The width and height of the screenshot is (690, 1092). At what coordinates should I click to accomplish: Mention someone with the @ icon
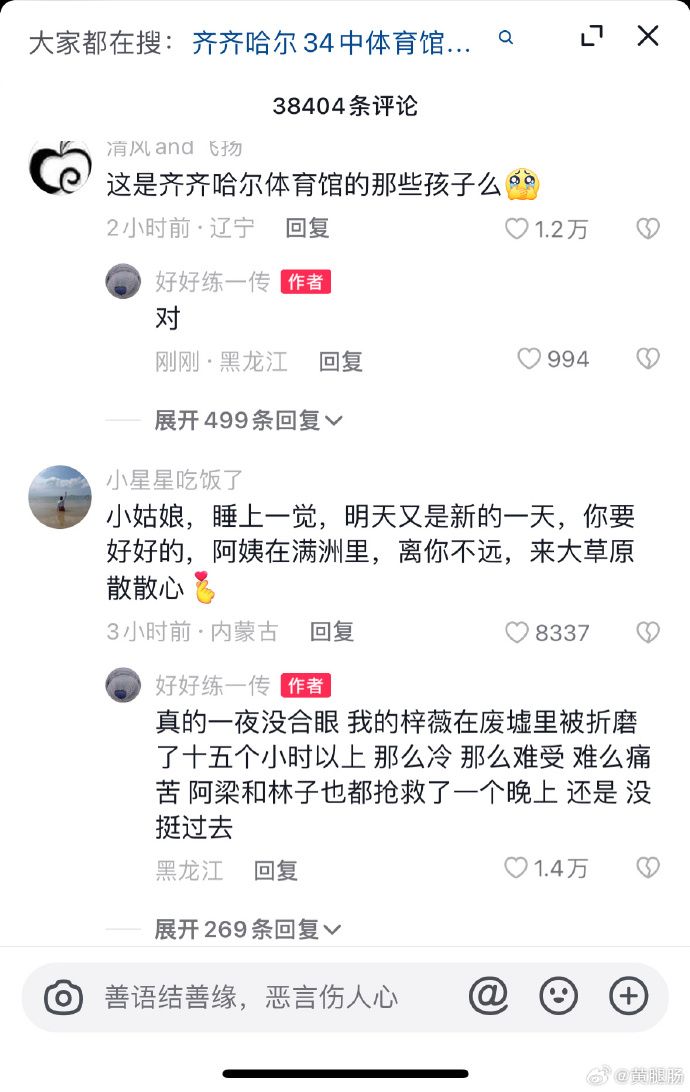click(489, 996)
